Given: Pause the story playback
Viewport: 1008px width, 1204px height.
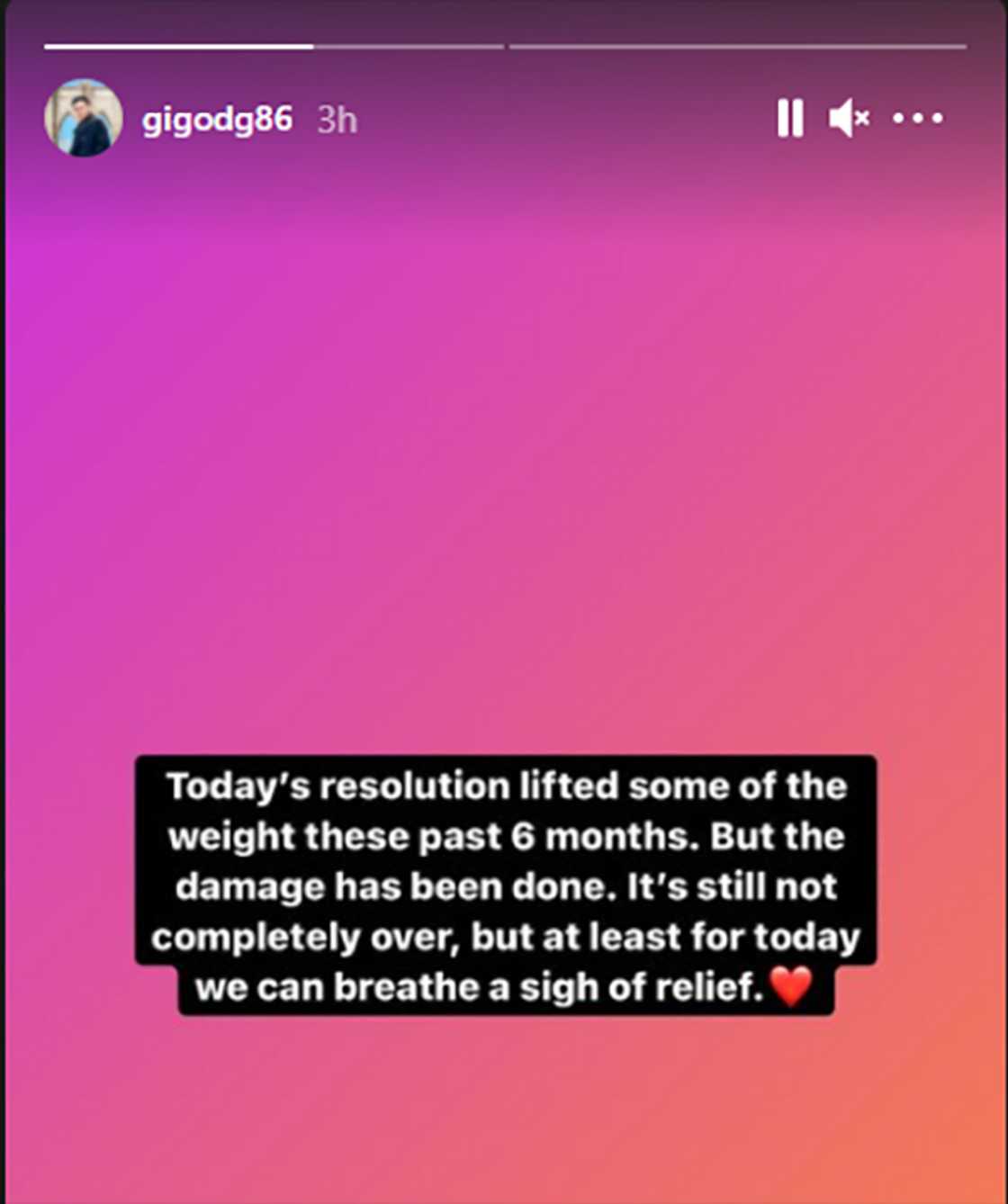Looking at the screenshot, I should (789, 118).
